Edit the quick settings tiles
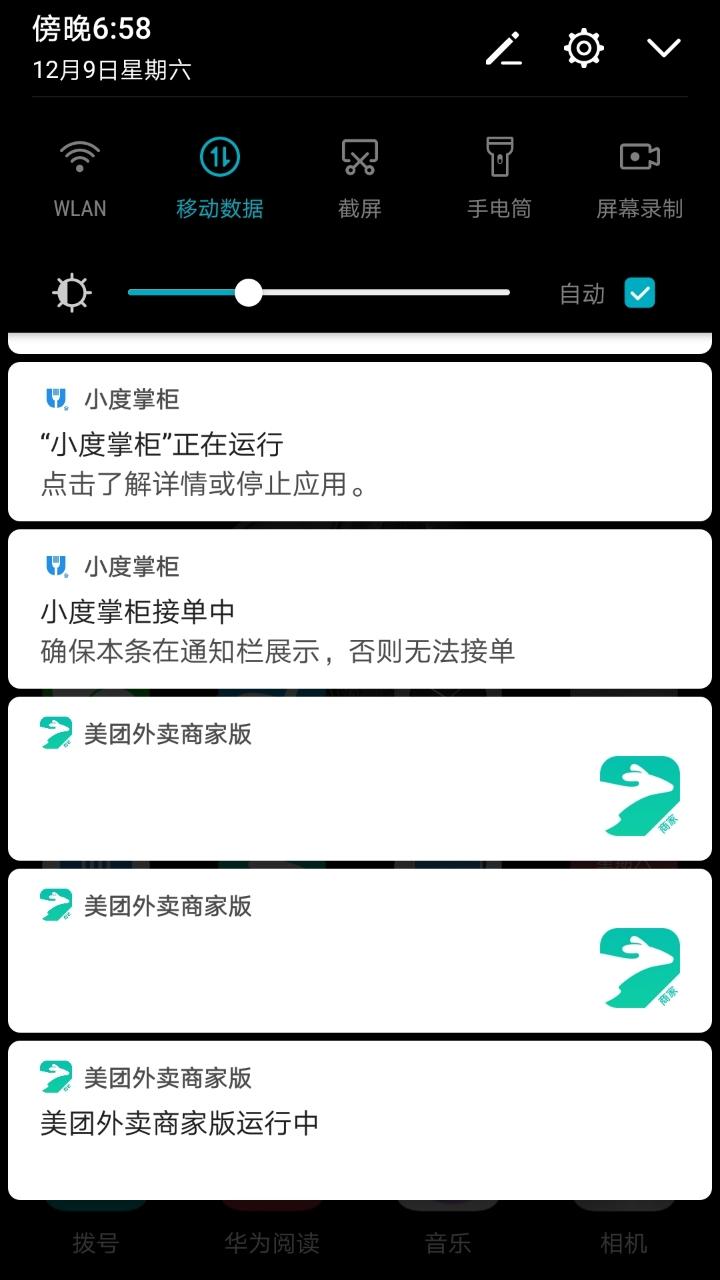Screen dimensions: 720x1280 coord(504,48)
